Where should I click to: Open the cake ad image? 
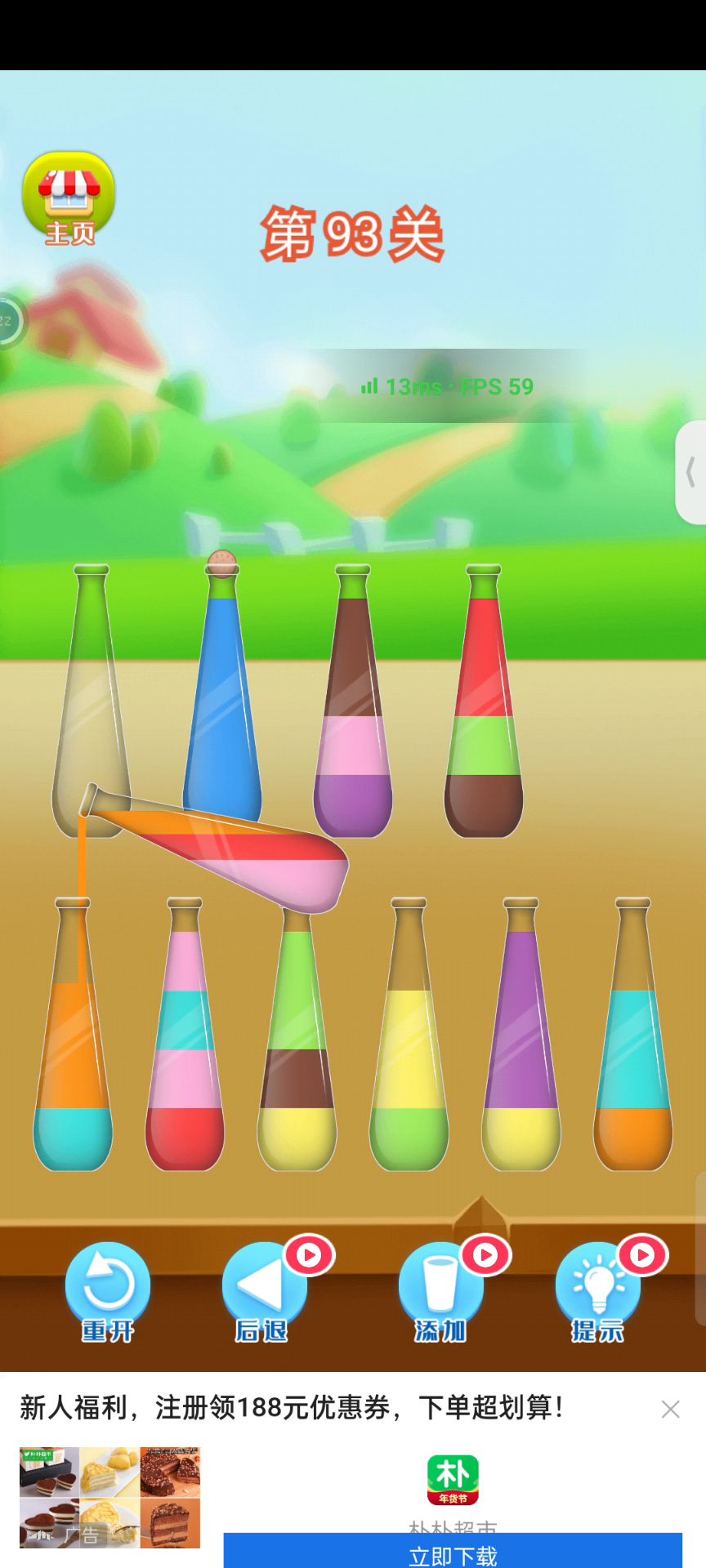coord(109,1498)
